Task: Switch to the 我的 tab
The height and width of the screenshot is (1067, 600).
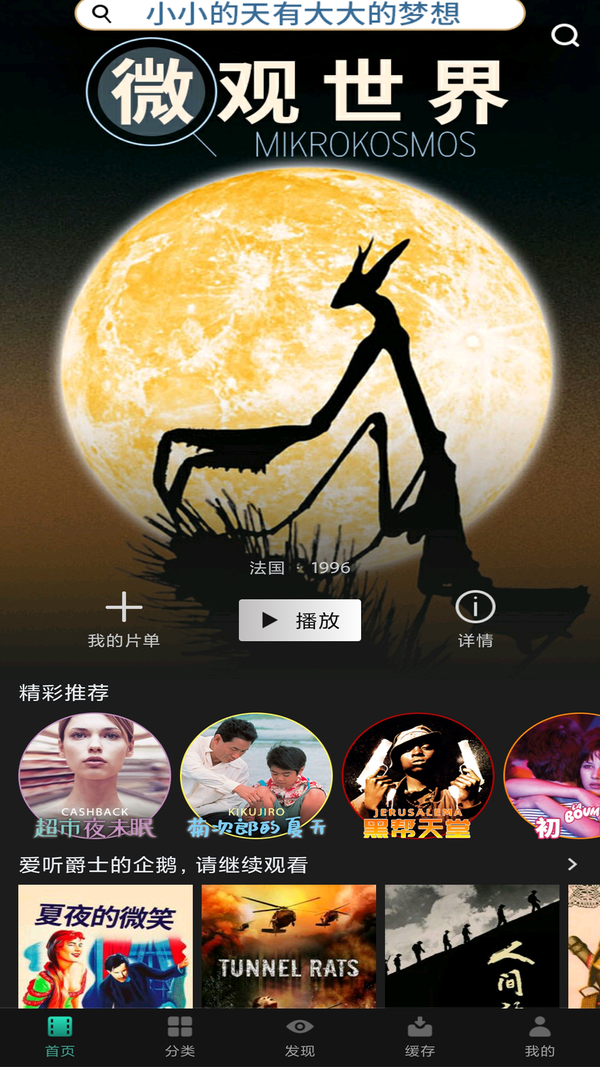Action: (x=540, y=1036)
